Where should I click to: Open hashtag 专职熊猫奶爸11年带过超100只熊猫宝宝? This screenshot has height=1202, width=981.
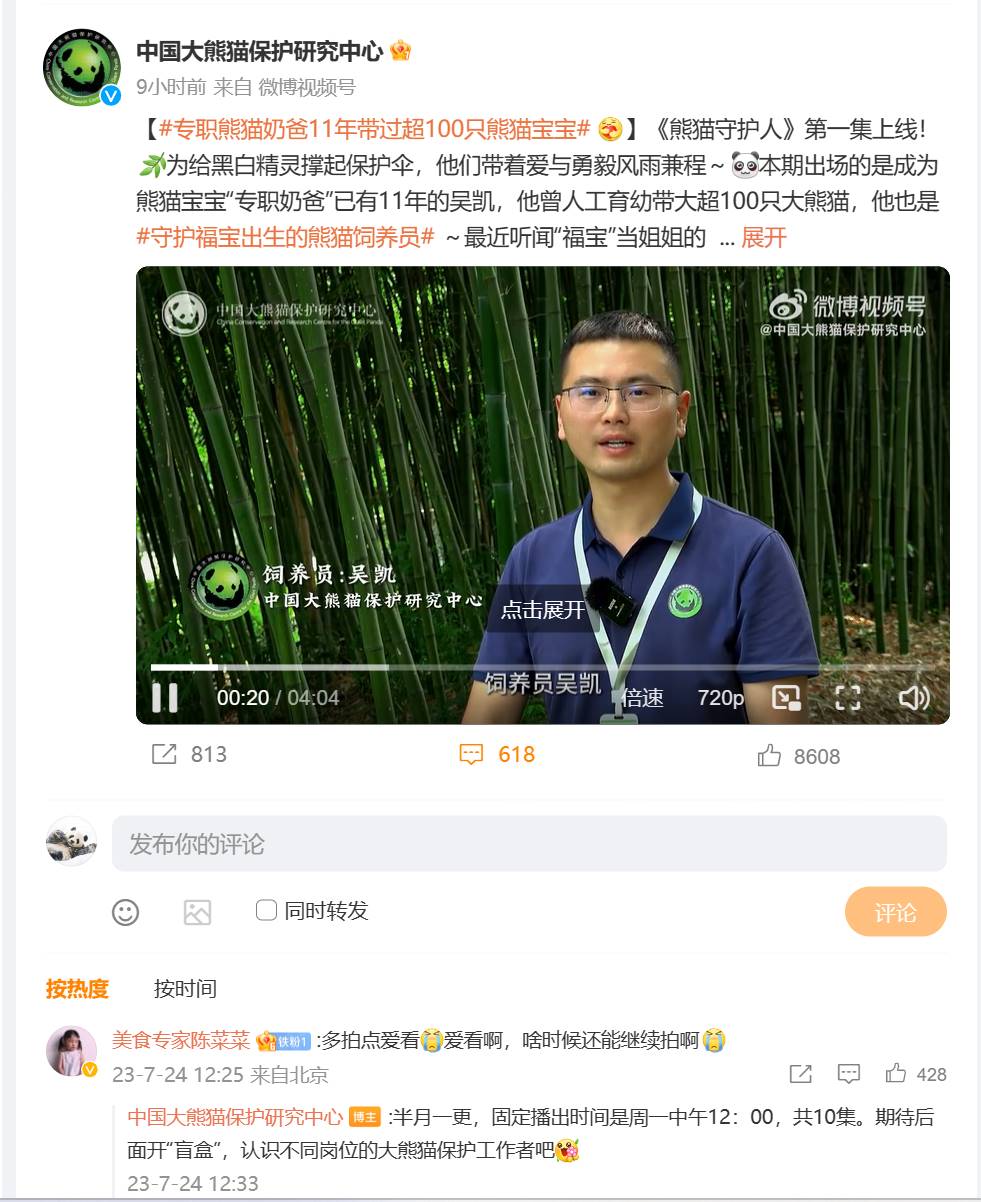(376, 130)
